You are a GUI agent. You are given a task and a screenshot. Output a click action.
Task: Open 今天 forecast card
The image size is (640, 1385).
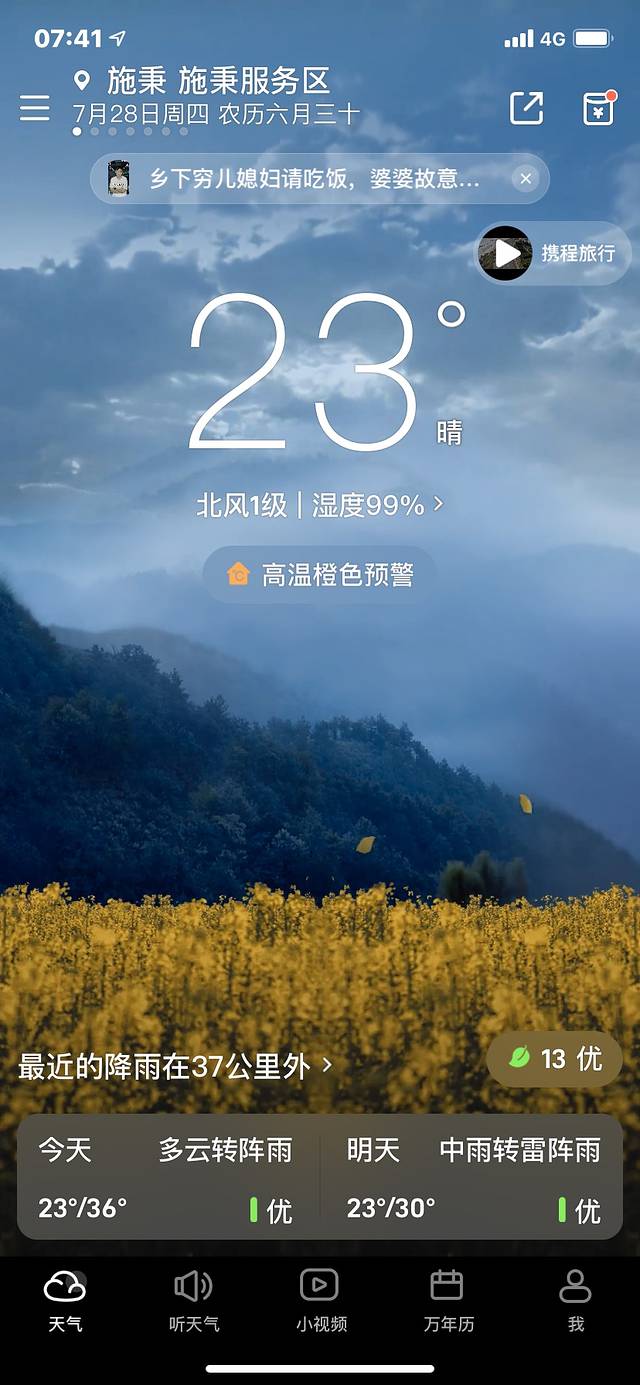168,1178
